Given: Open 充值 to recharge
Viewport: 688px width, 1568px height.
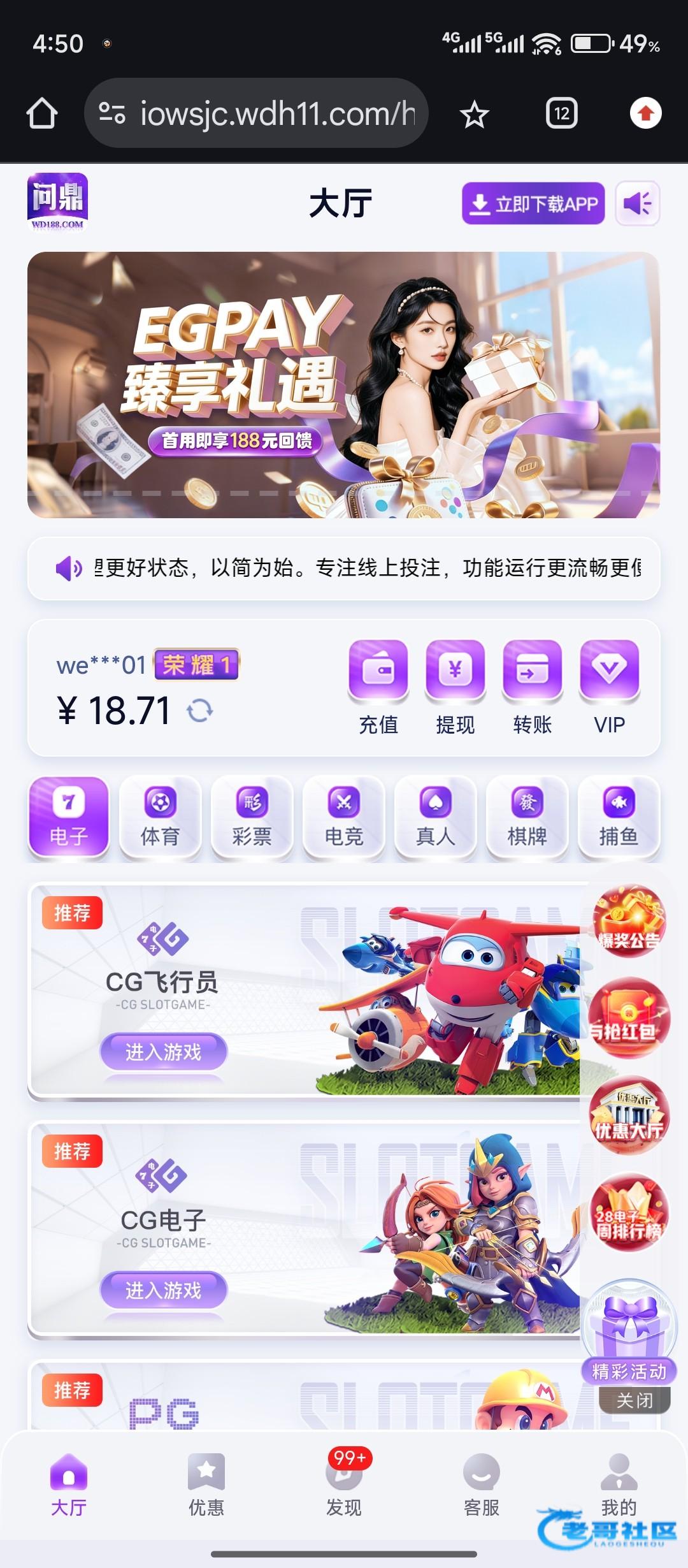Looking at the screenshot, I should click(378, 686).
